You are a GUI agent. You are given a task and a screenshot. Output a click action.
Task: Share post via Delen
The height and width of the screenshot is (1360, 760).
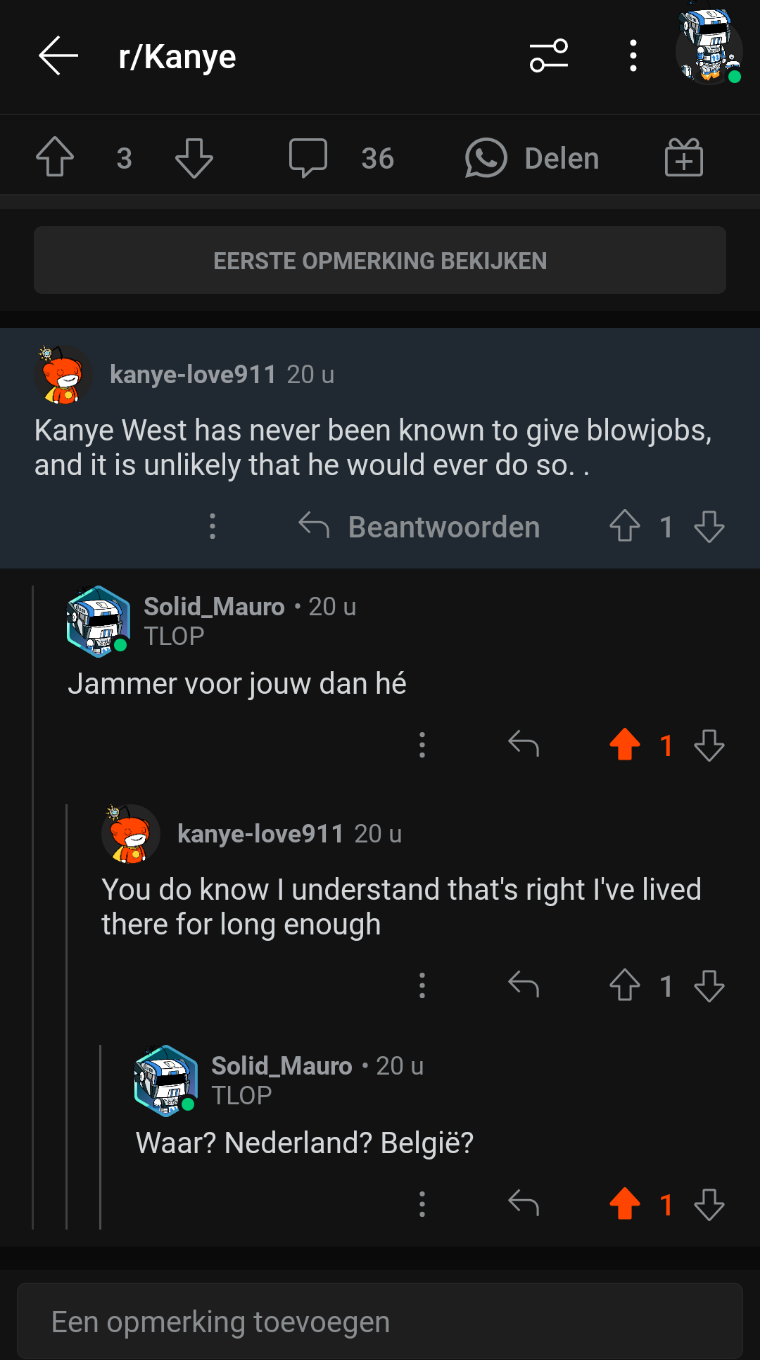(532, 158)
